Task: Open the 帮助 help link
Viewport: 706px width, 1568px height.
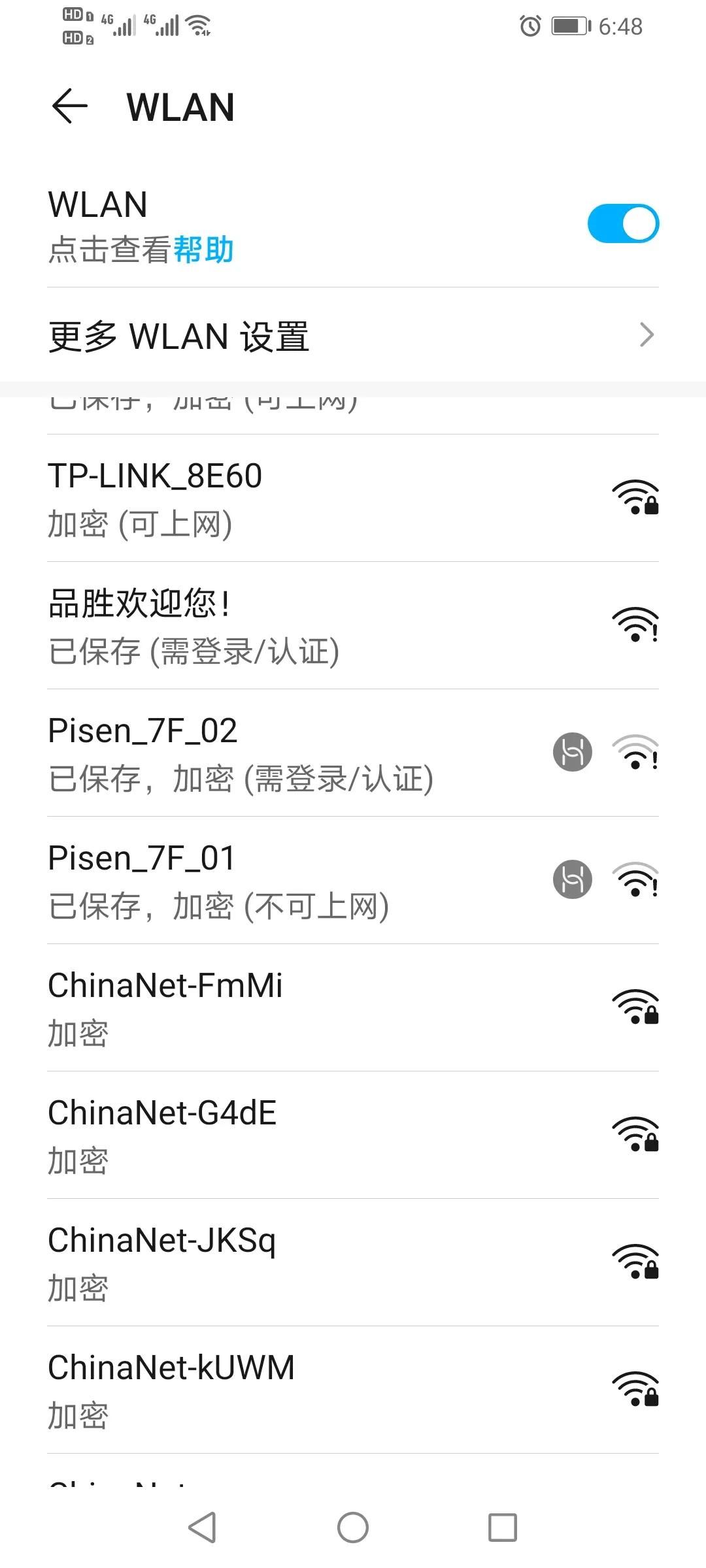Action: [x=203, y=250]
